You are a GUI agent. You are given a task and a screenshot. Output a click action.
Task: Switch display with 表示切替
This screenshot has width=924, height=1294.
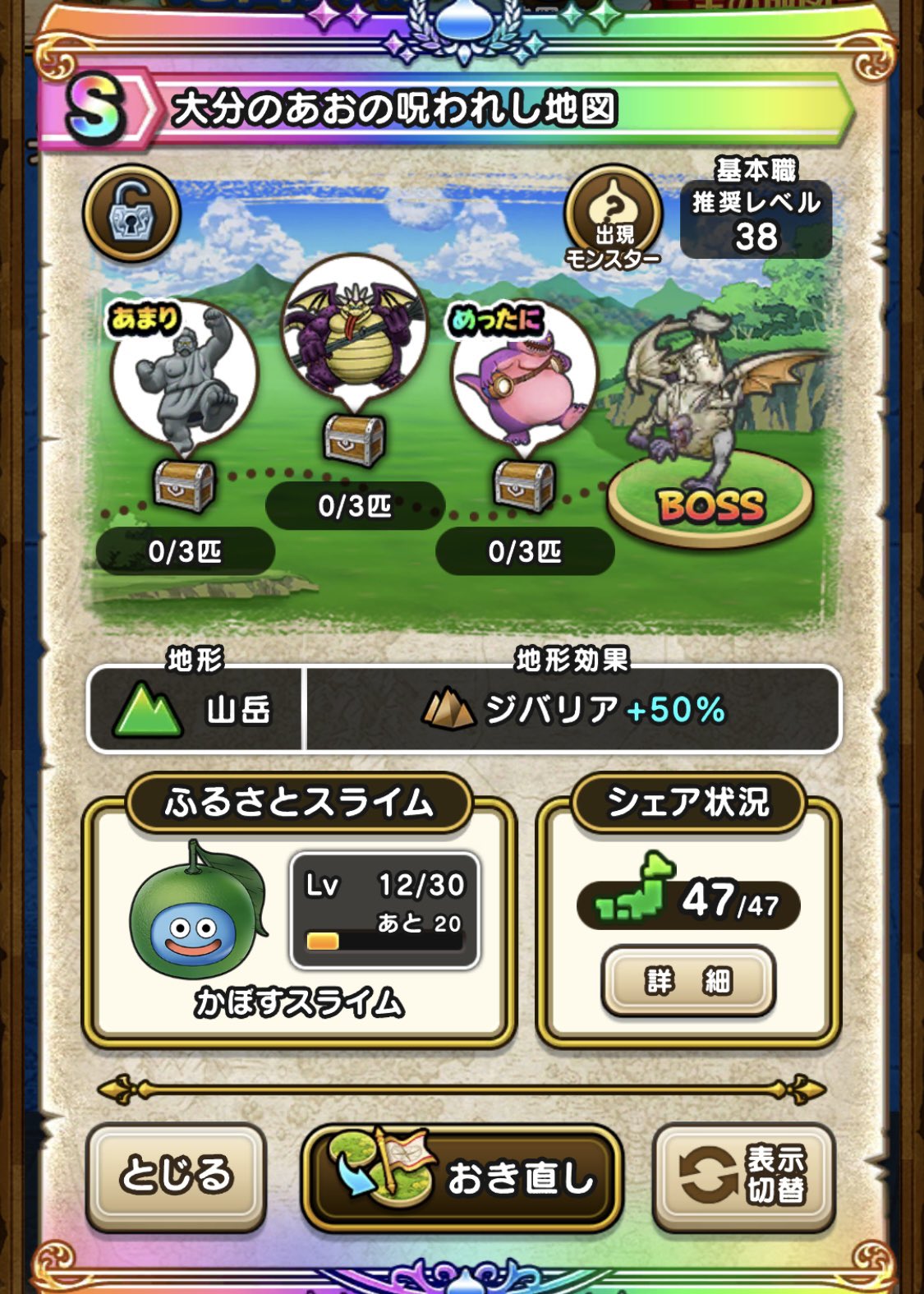click(743, 1176)
